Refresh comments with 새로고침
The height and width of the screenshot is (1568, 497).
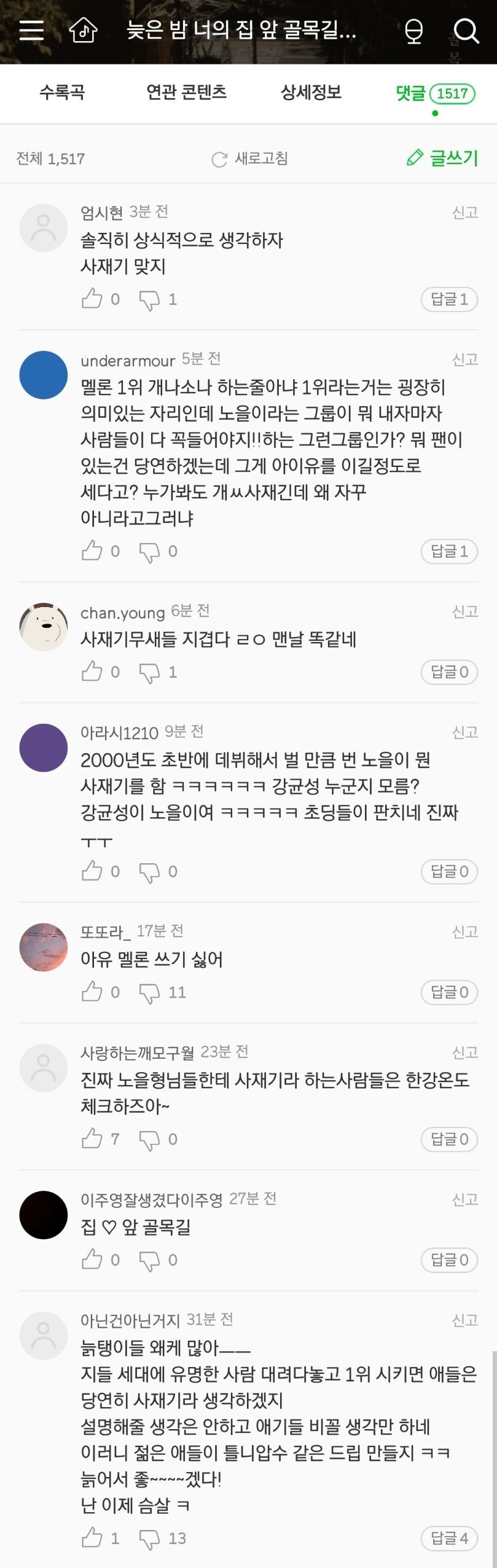point(249,159)
